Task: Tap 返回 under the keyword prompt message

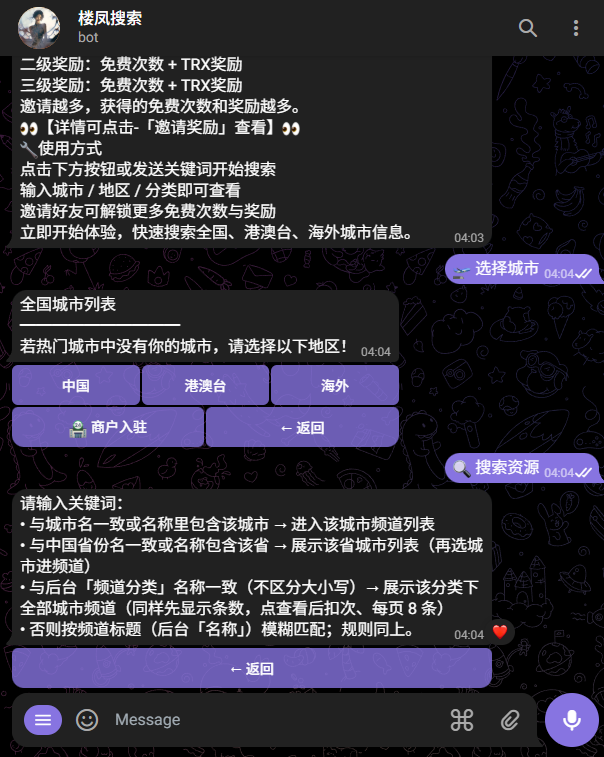Action: 252,668
